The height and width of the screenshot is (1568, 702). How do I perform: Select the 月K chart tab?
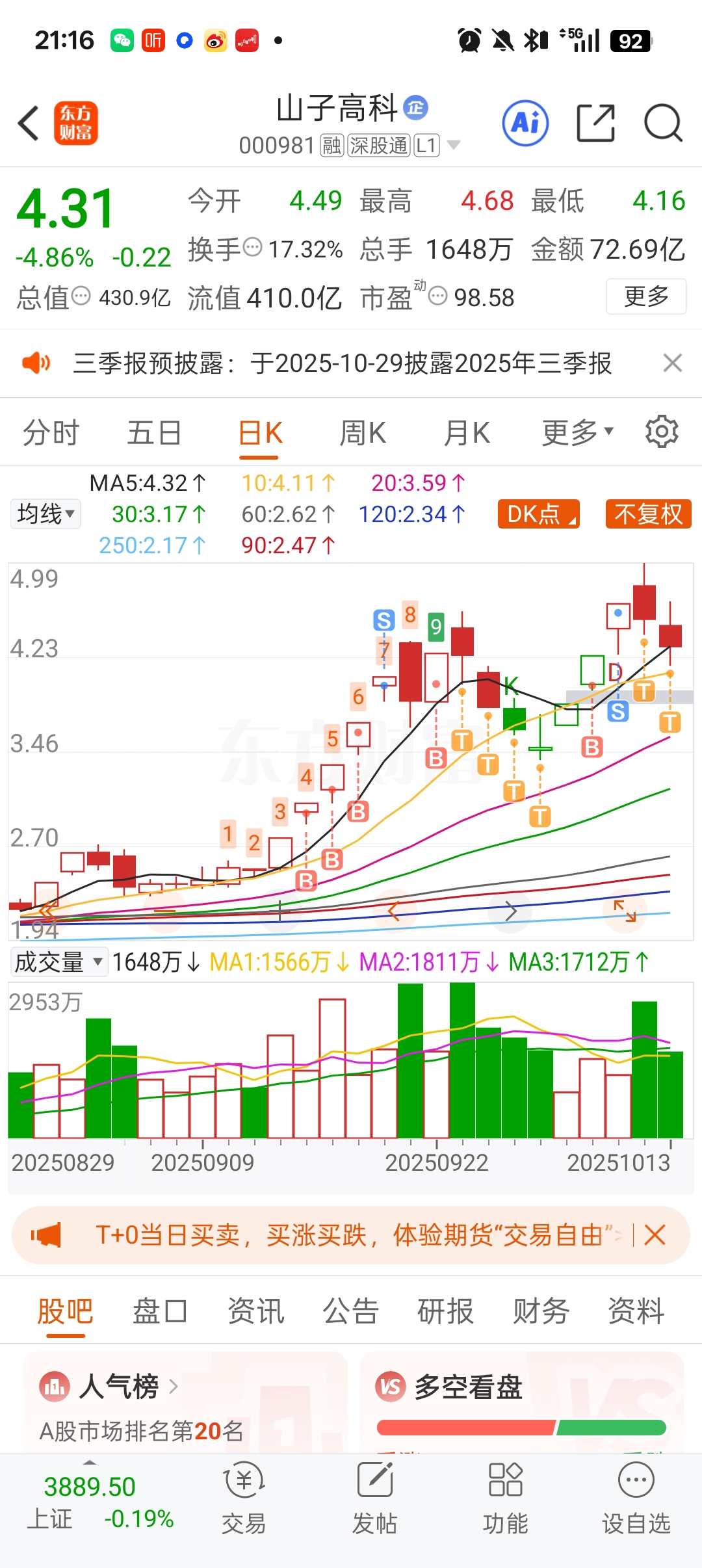point(467,433)
